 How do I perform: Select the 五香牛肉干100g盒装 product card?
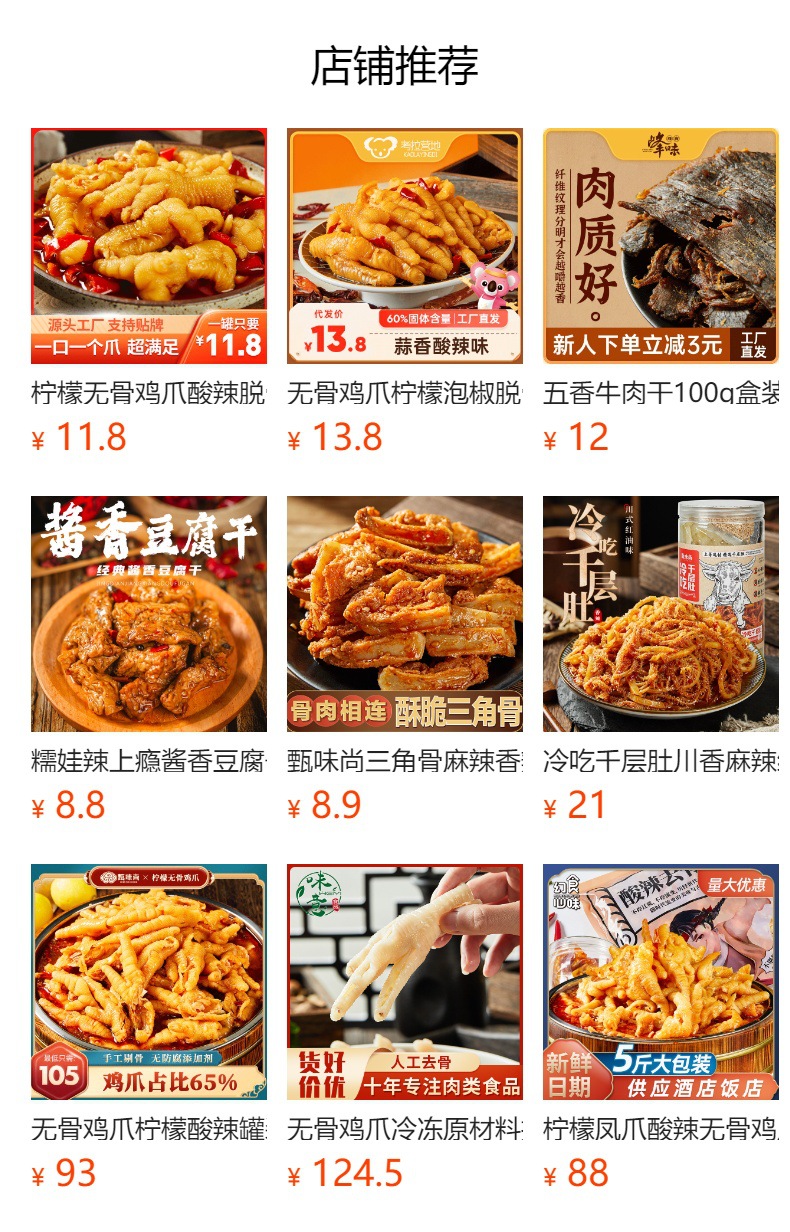[660, 246]
